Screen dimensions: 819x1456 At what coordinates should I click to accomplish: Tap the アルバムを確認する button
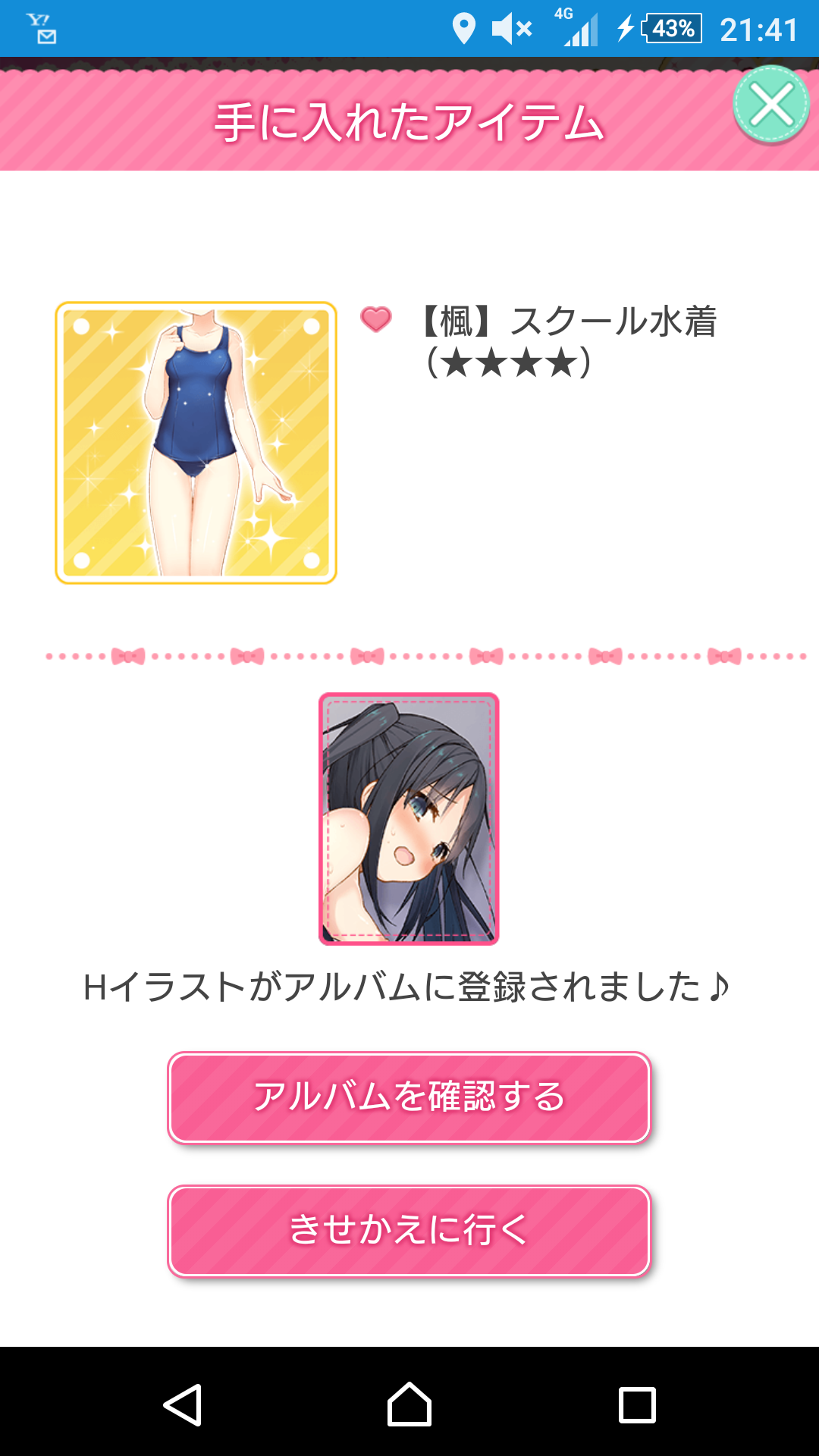tap(409, 1097)
